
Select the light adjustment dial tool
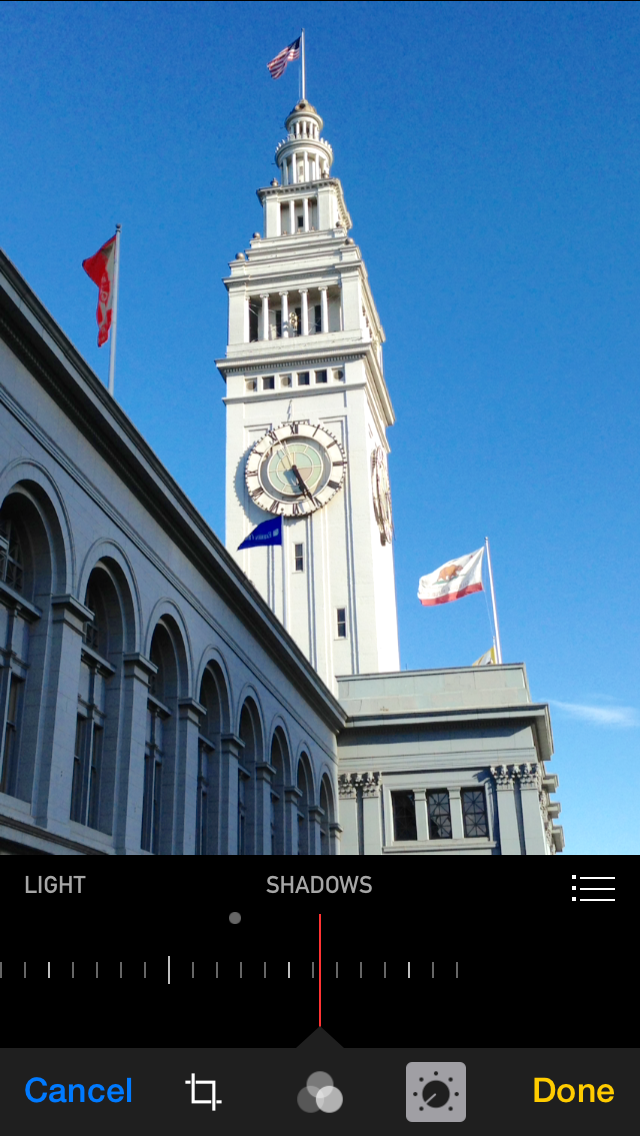pos(436,1092)
